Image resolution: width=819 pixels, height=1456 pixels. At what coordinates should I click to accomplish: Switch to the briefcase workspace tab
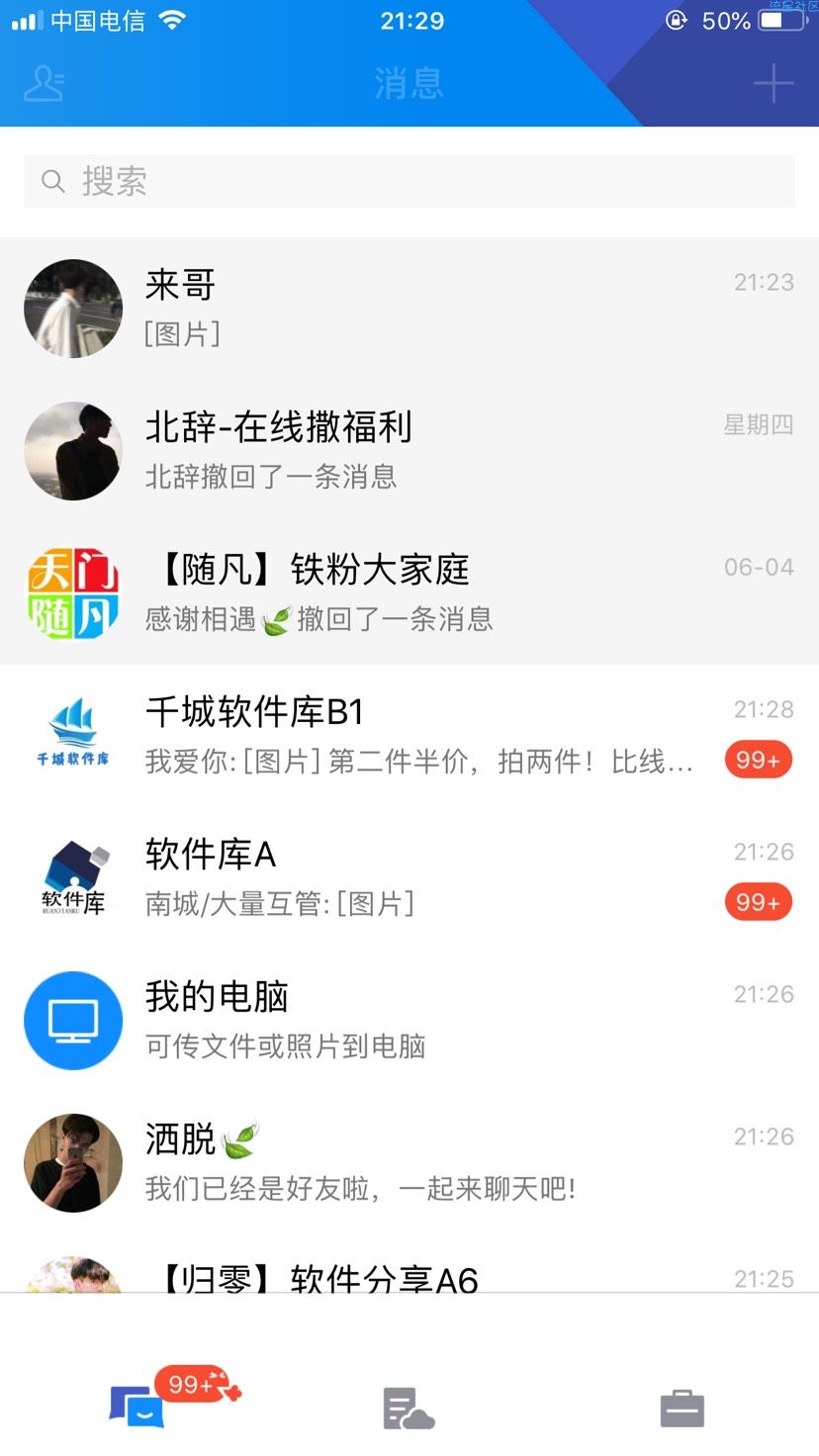click(682, 1409)
